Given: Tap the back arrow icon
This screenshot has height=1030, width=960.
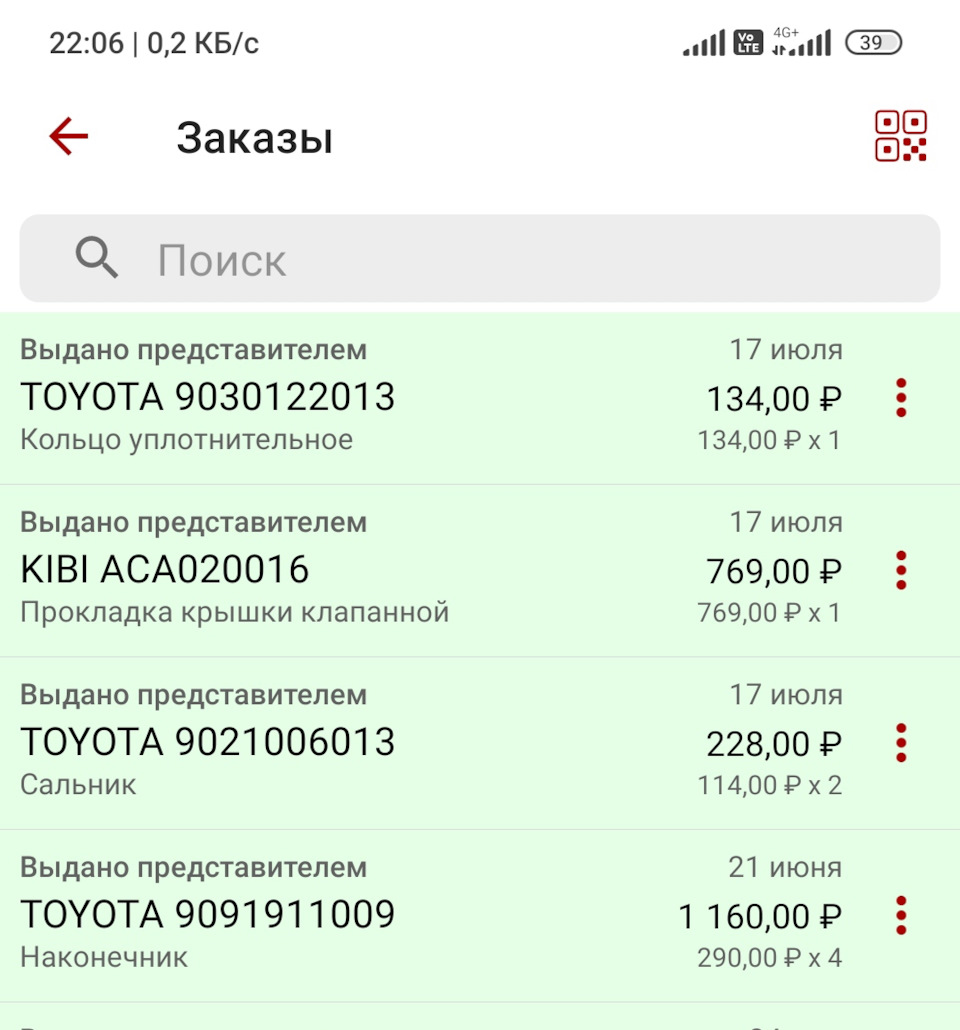Looking at the screenshot, I should [x=66, y=136].
